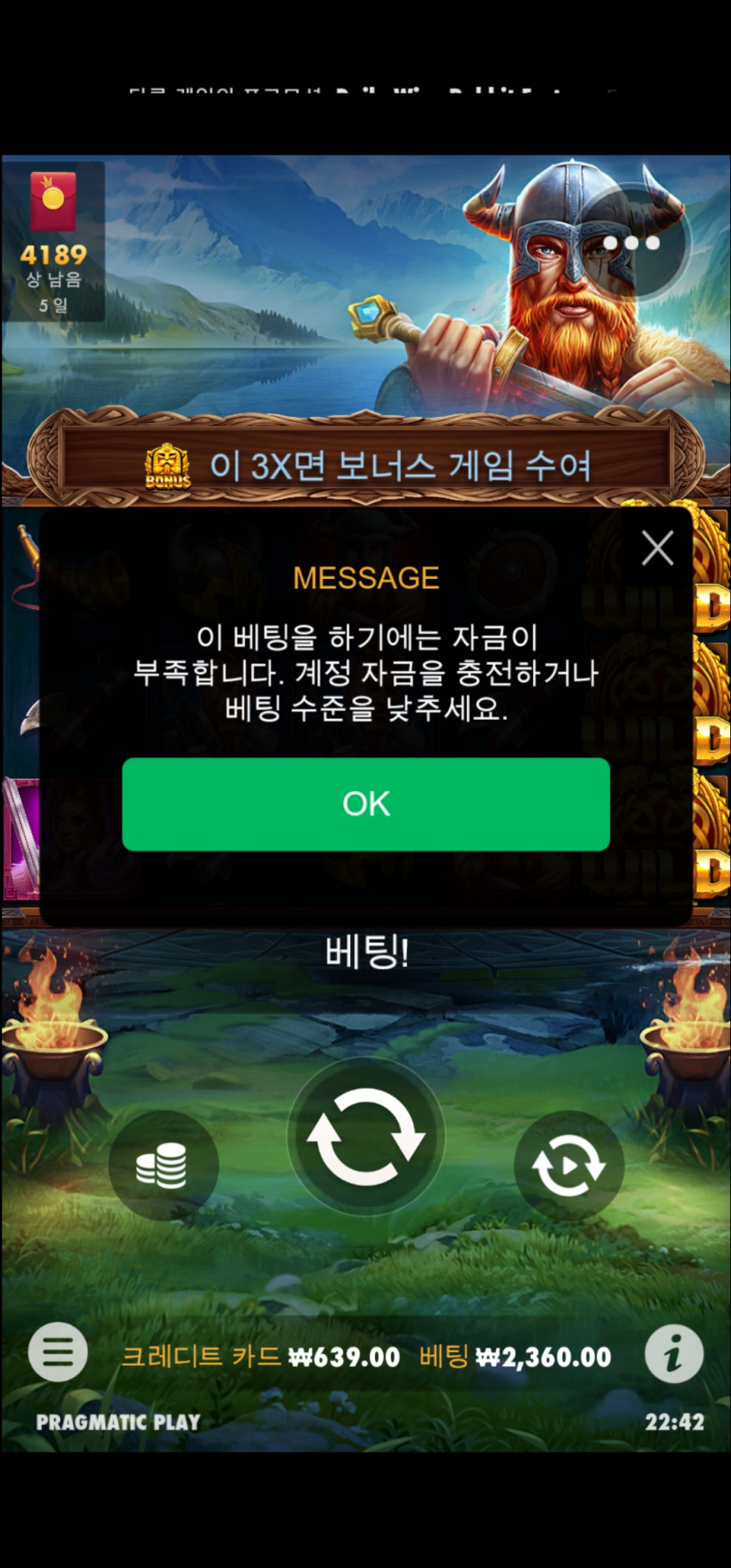Image resolution: width=731 pixels, height=1568 pixels.
Task: Open the red envelope reward widget showing 4189
Action: 53,241
